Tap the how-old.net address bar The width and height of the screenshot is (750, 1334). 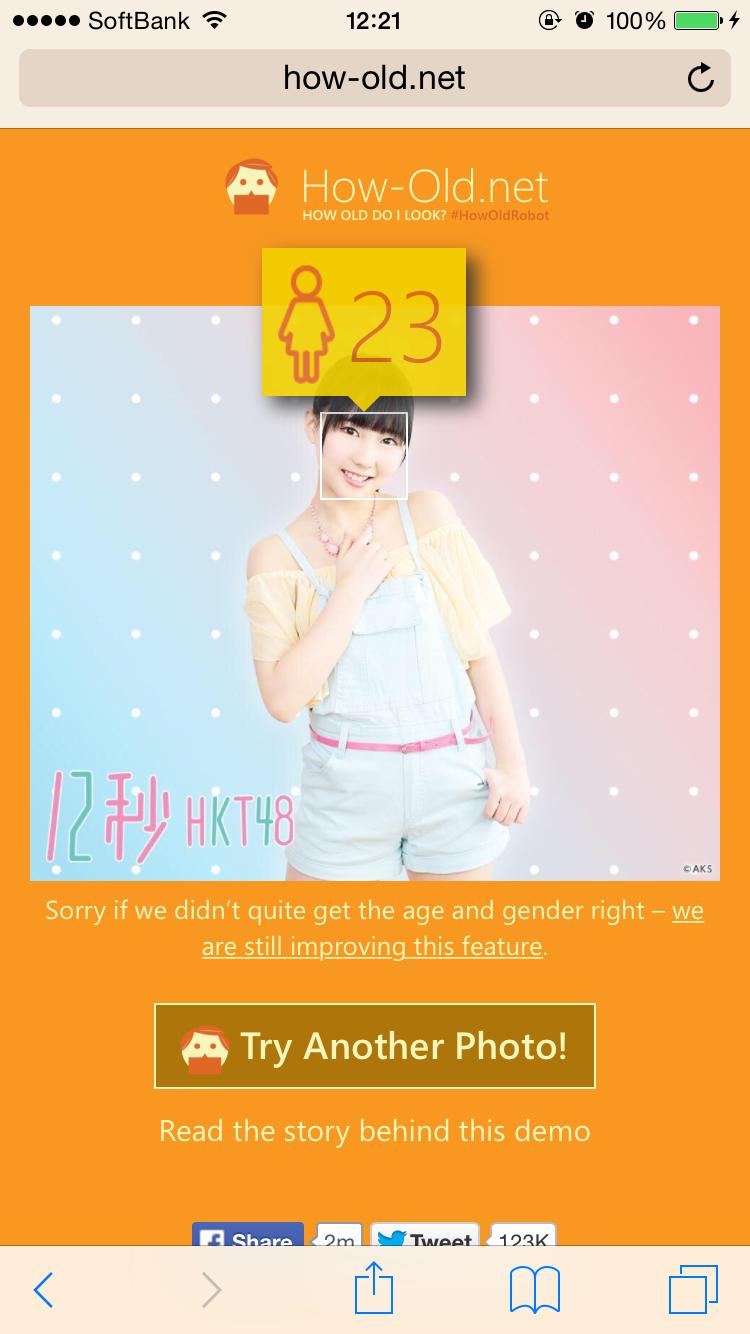[x=374, y=78]
